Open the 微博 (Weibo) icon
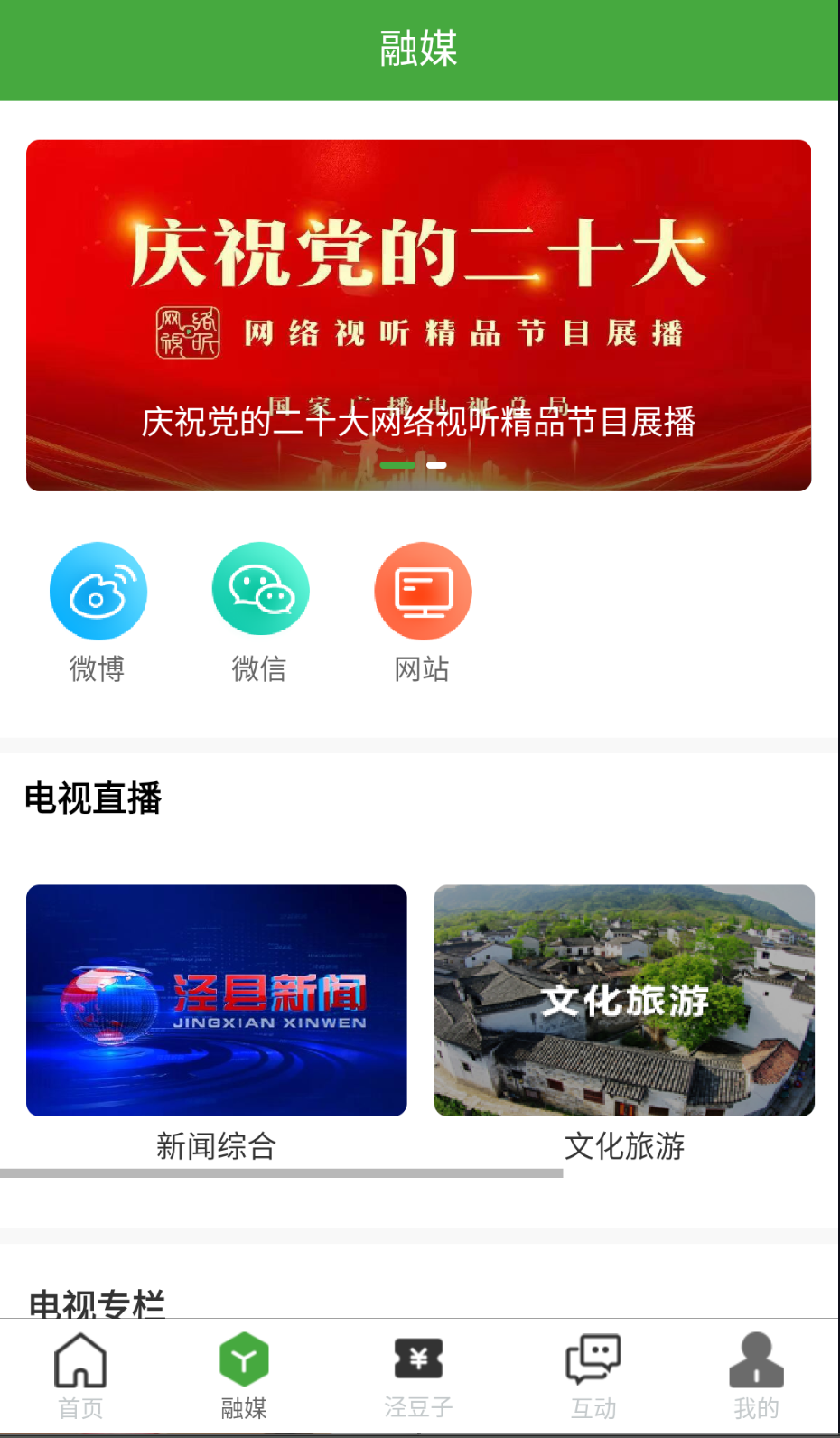 pyautogui.click(x=98, y=591)
